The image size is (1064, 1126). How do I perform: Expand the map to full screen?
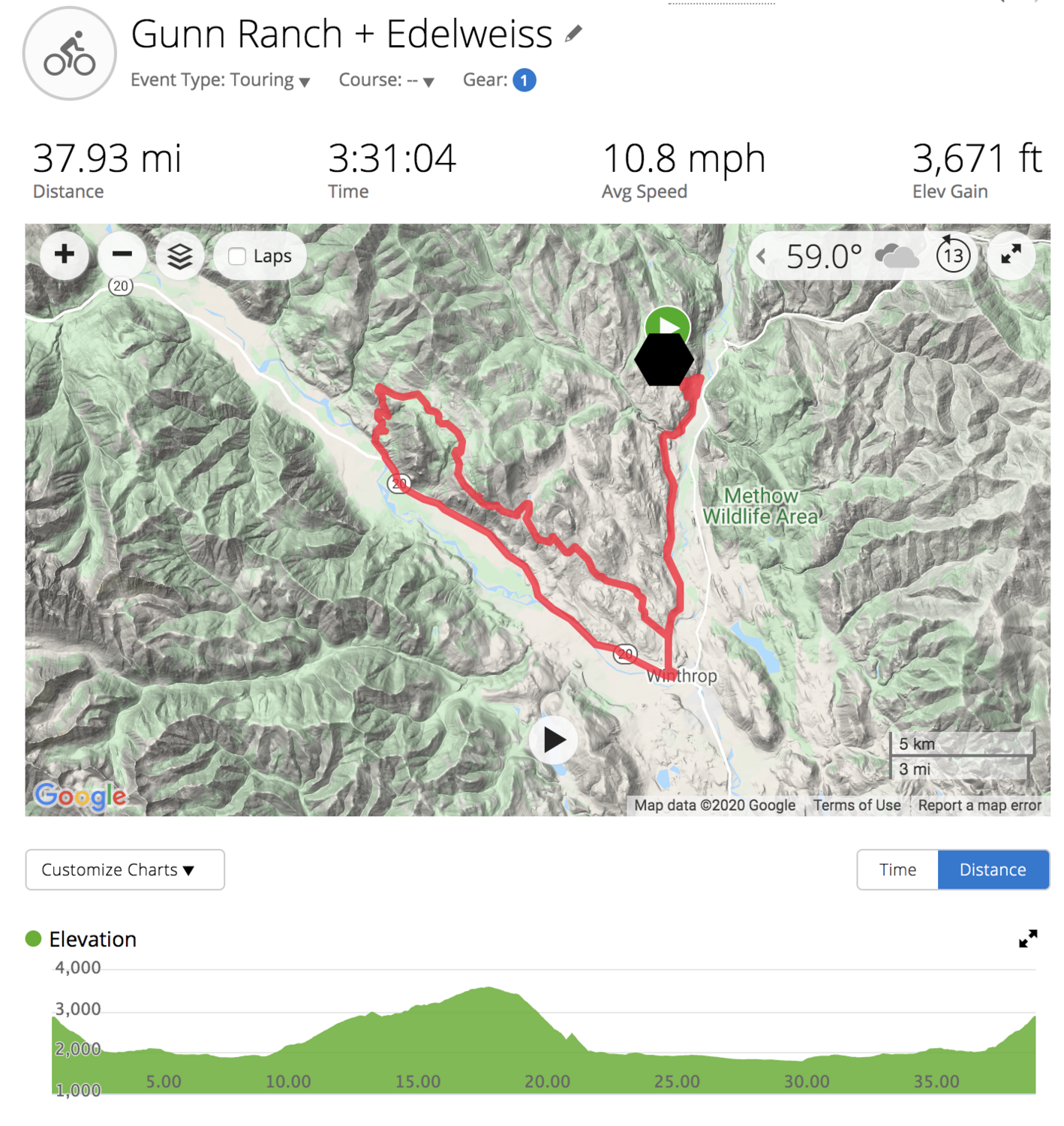click(x=1011, y=255)
